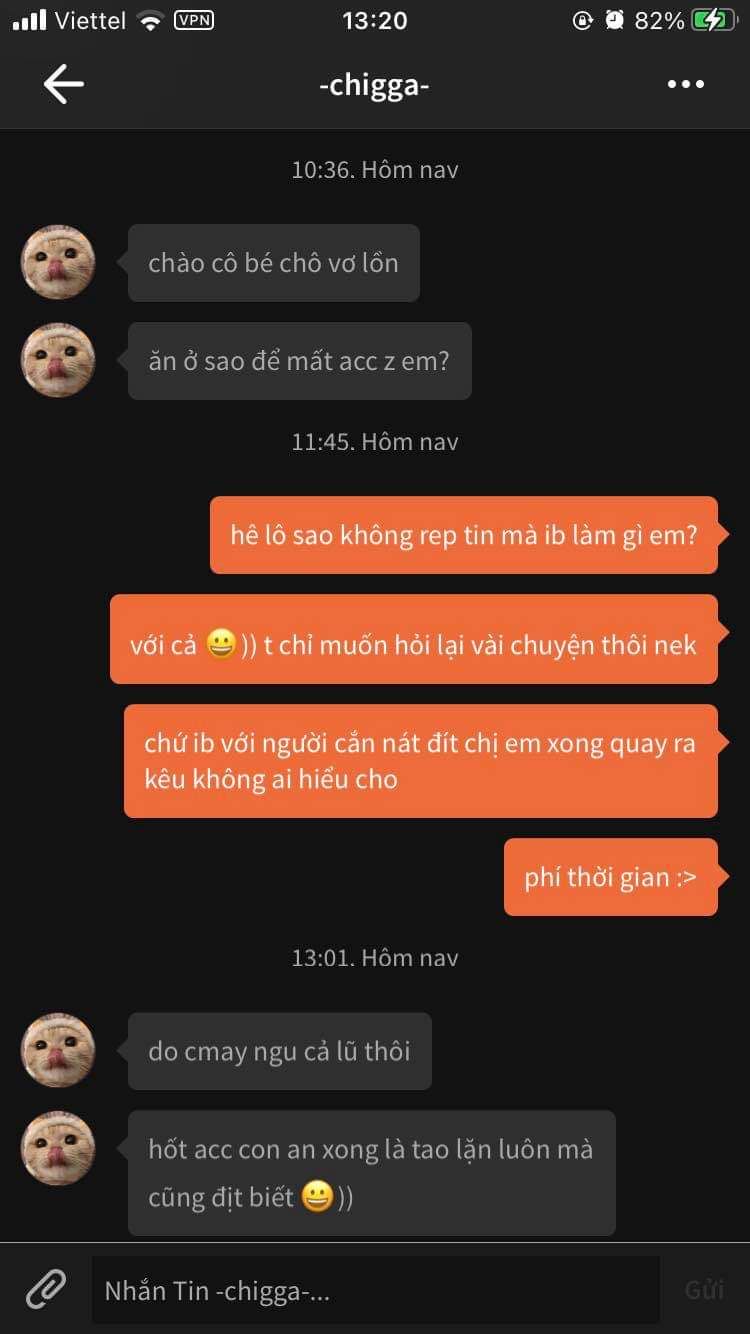The image size is (750, 1334).
Task: Tap the Gửi send button
Action: pos(704,1290)
